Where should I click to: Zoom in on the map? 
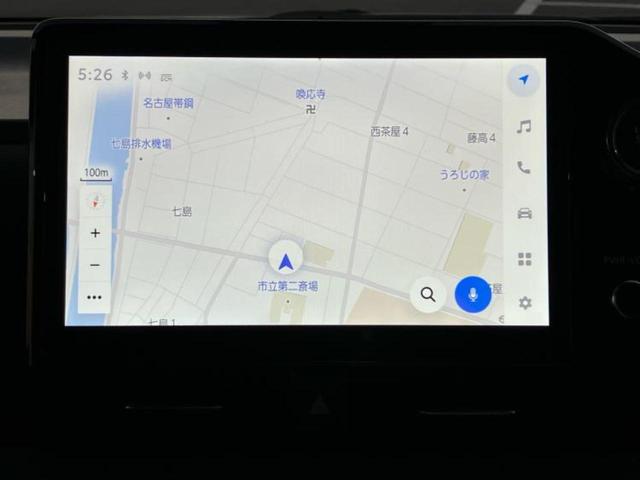coord(95,233)
